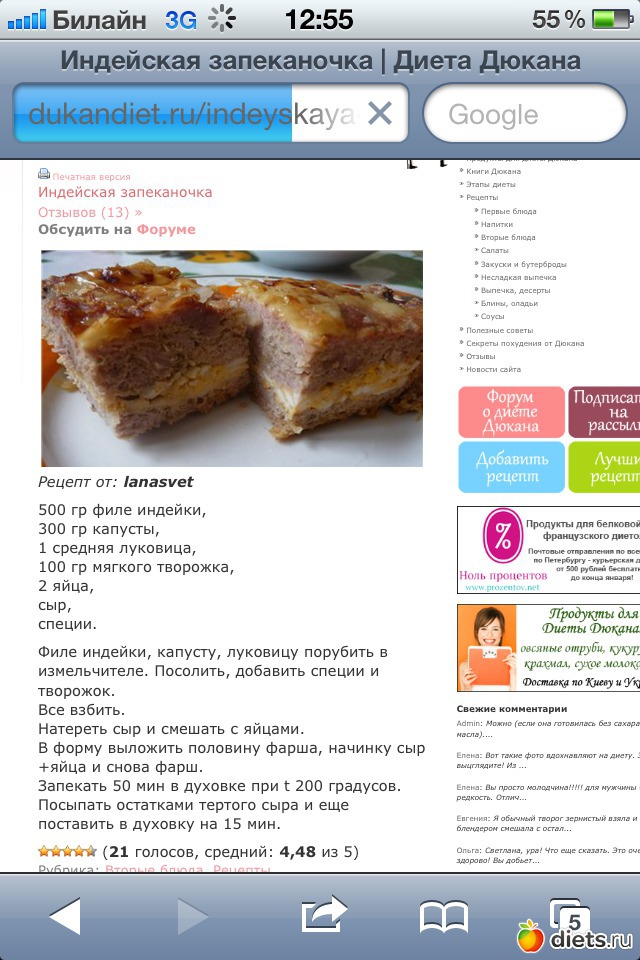Open the bookmarks list

tap(444, 915)
